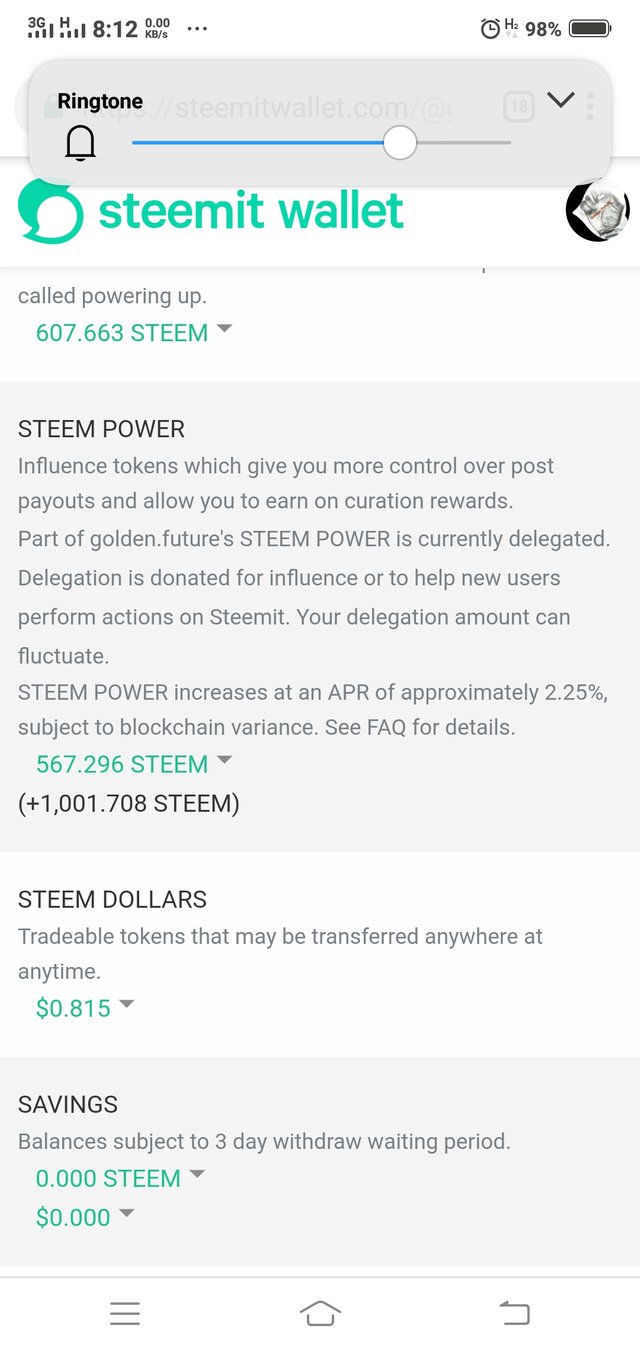Open the 567.296 STEEM power dropdown
This screenshot has height=1351, width=640.
click(133, 764)
